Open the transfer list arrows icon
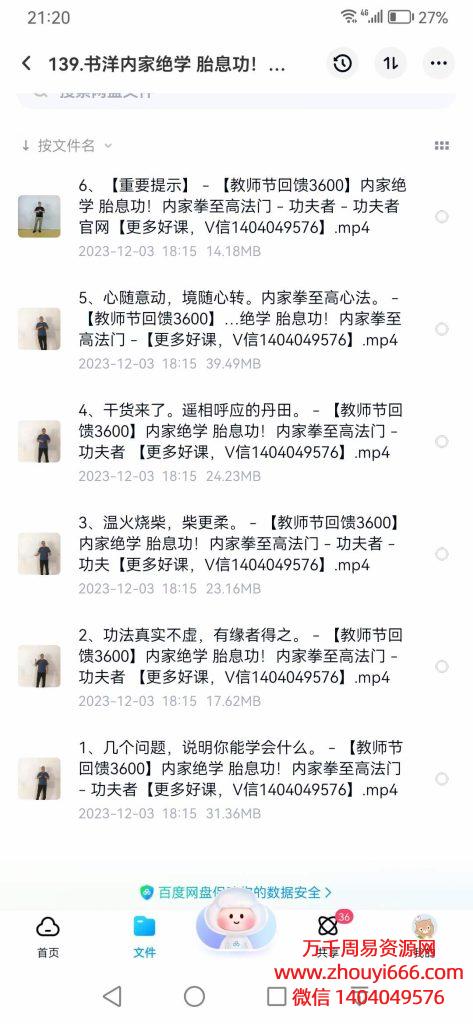The height and width of the screenshot is (1024, 473). pos(391,63)
